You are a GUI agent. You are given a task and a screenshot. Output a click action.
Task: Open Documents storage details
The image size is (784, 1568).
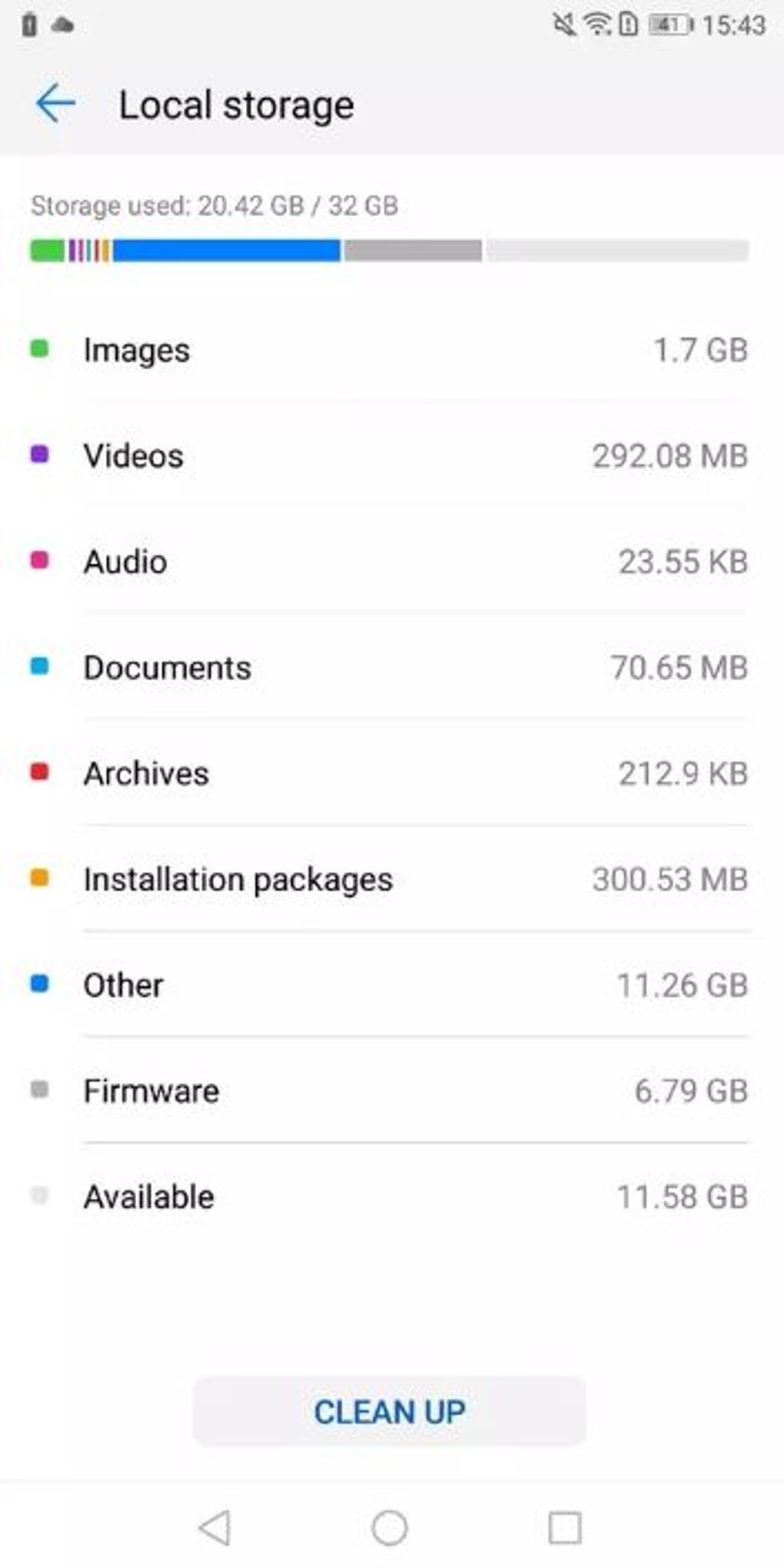click(x=392, y=667)
